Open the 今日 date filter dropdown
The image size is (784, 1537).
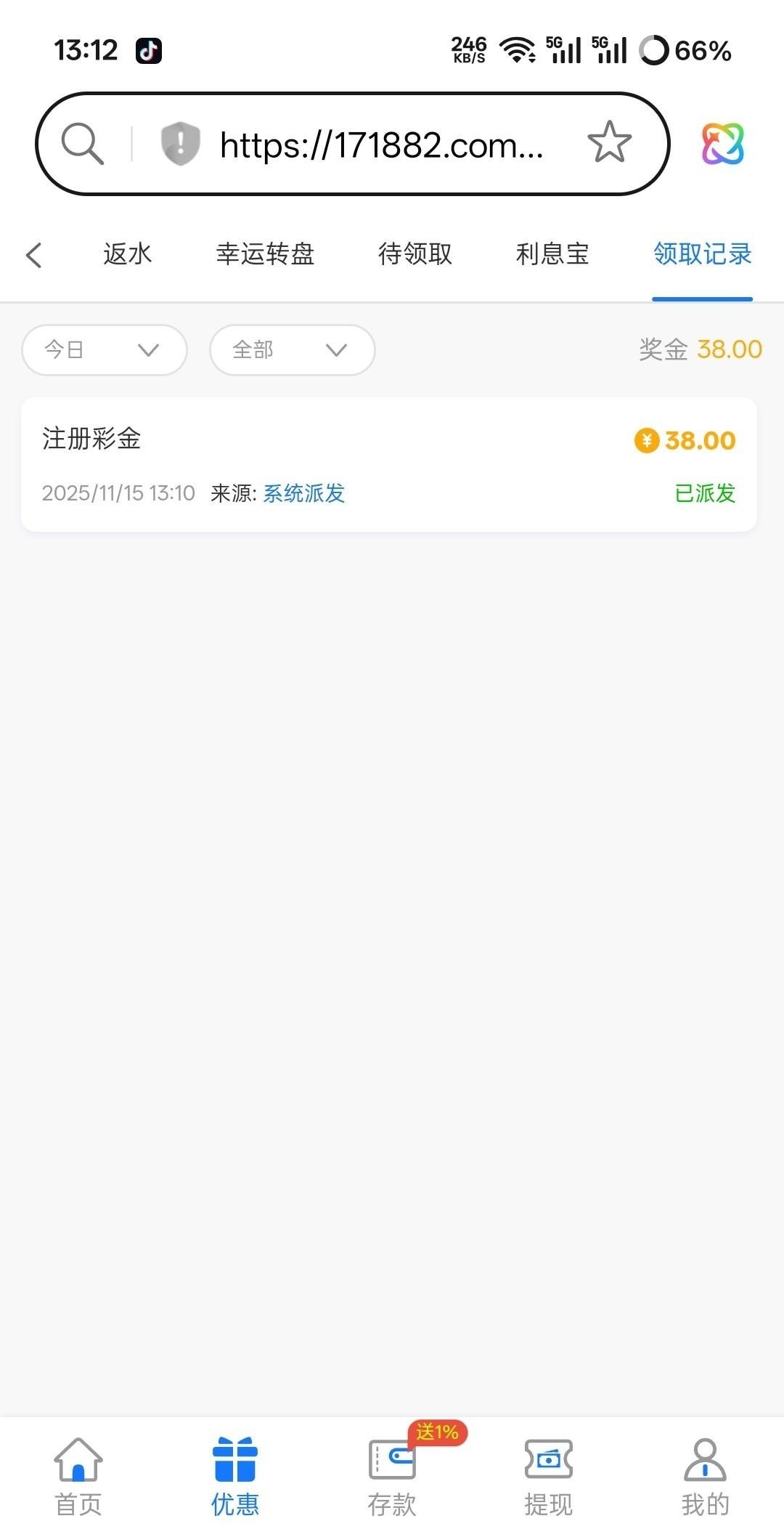point(103,349)
